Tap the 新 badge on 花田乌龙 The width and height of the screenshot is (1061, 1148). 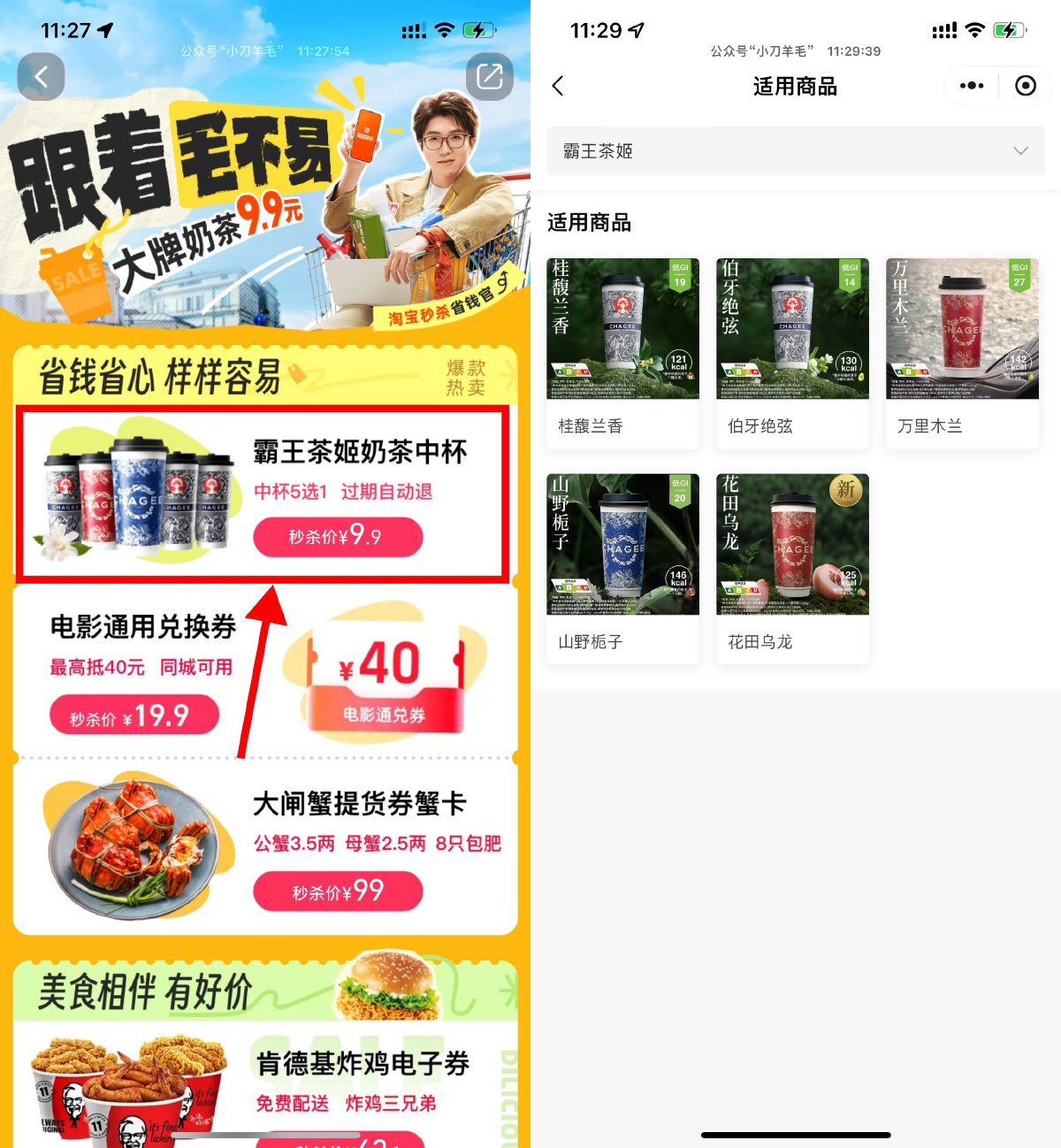tap(845, 489)
